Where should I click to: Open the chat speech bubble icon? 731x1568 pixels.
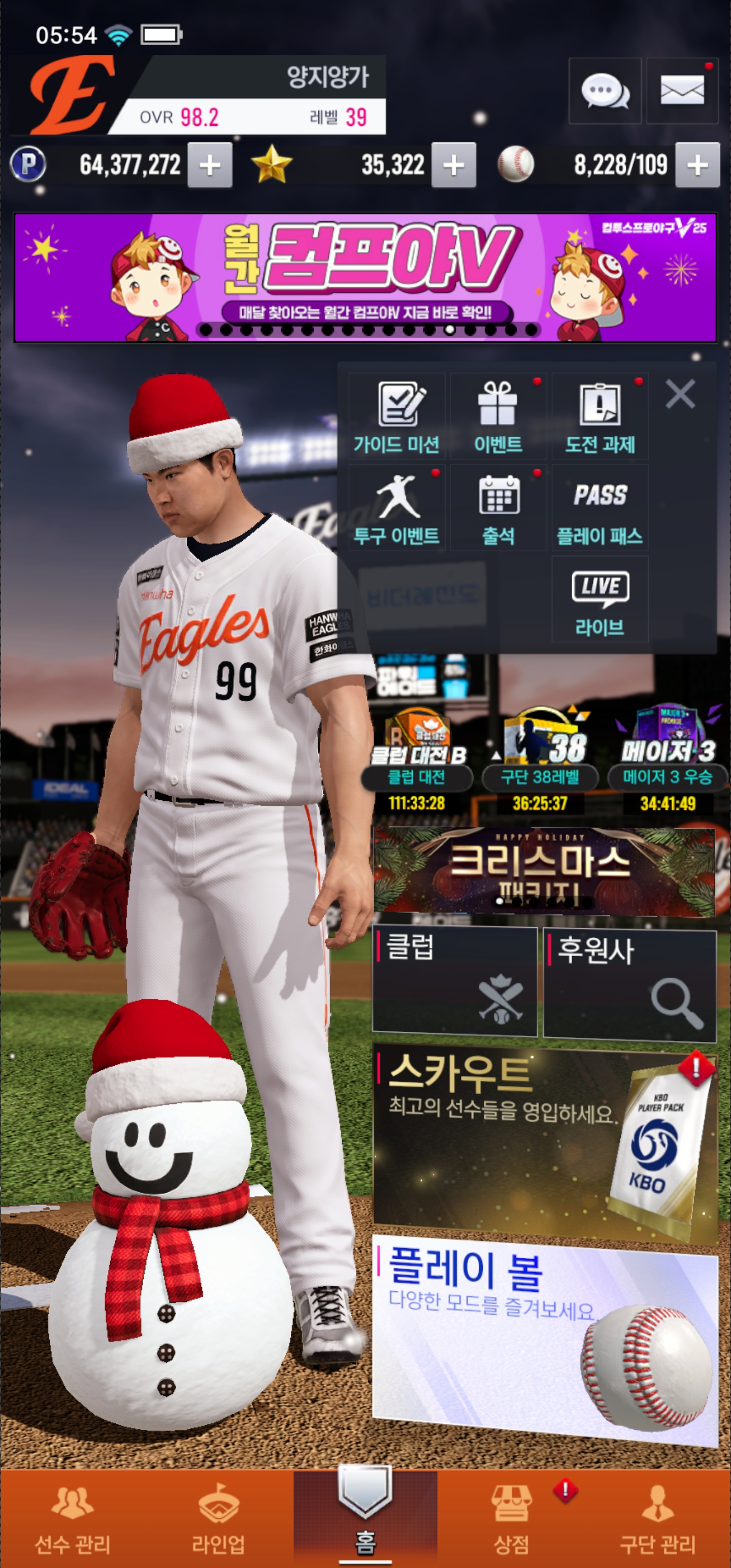coord(604,91)
